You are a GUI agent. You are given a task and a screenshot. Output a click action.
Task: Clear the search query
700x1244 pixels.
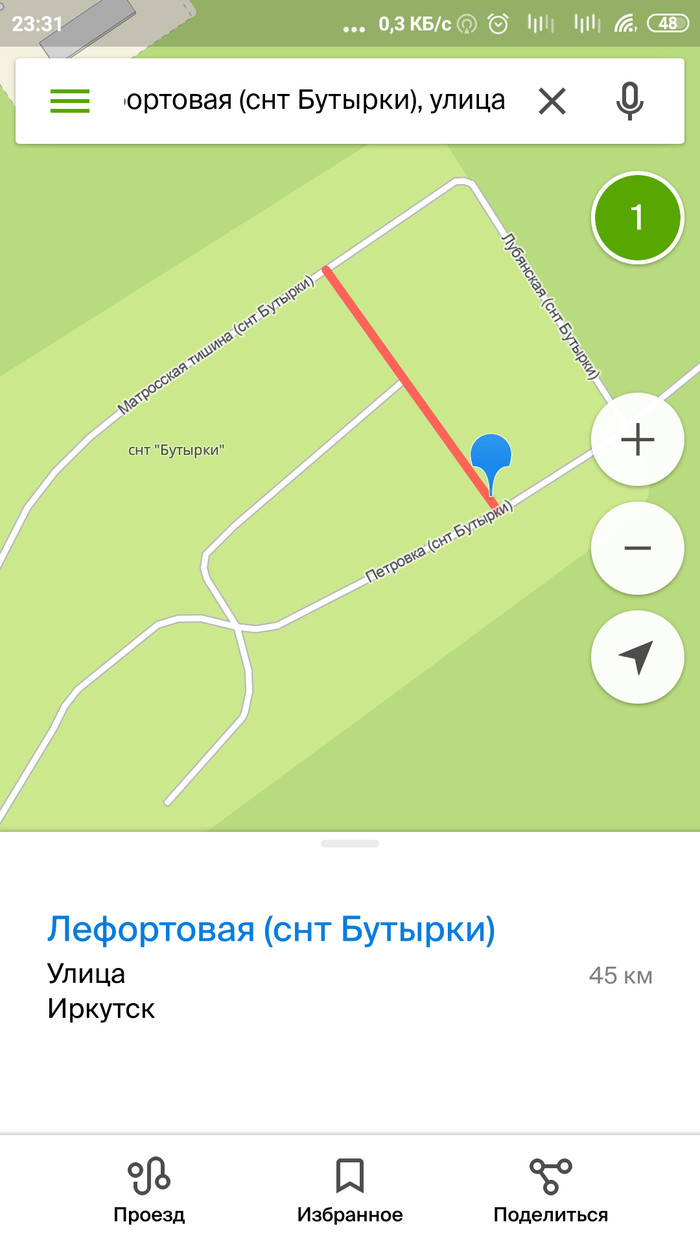pyautogui.click(x=552, y=101)
